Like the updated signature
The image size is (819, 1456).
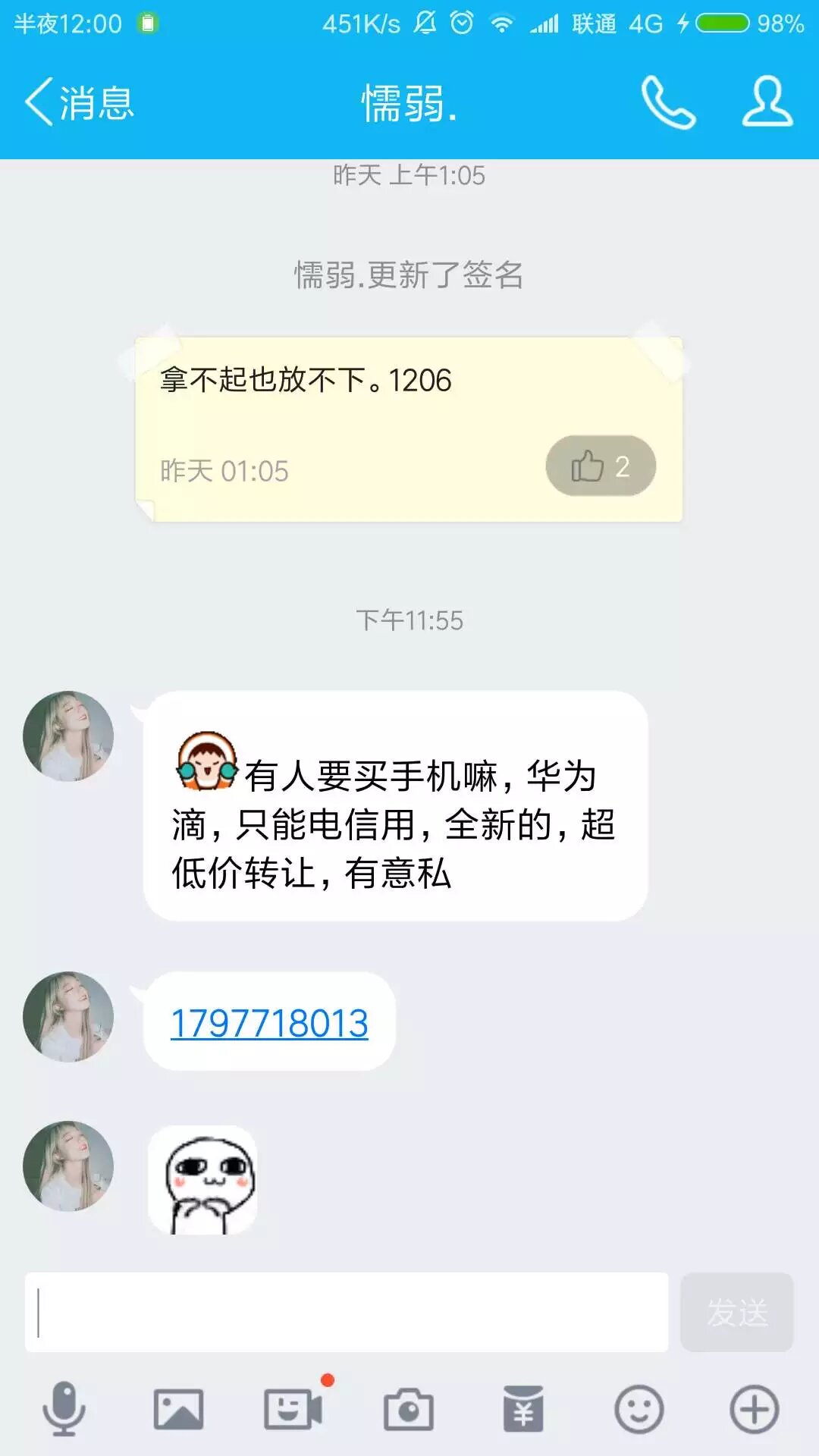pyautogui.click(x=600, y=466)
